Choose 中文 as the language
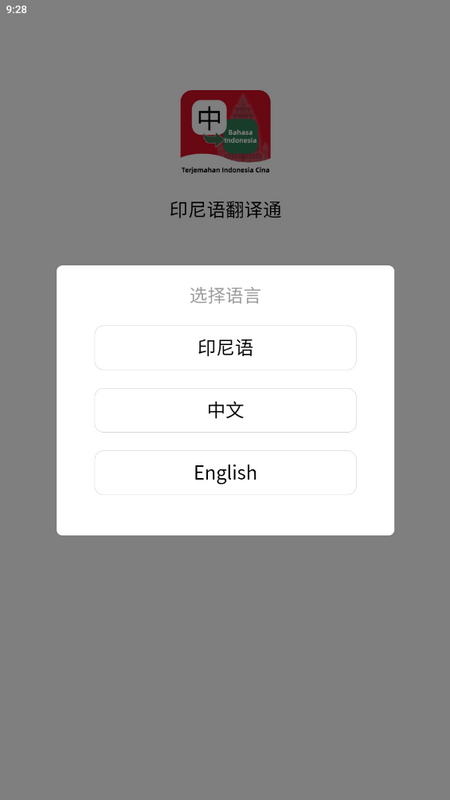This screenshot has height=800, width=450. [225, 410]
